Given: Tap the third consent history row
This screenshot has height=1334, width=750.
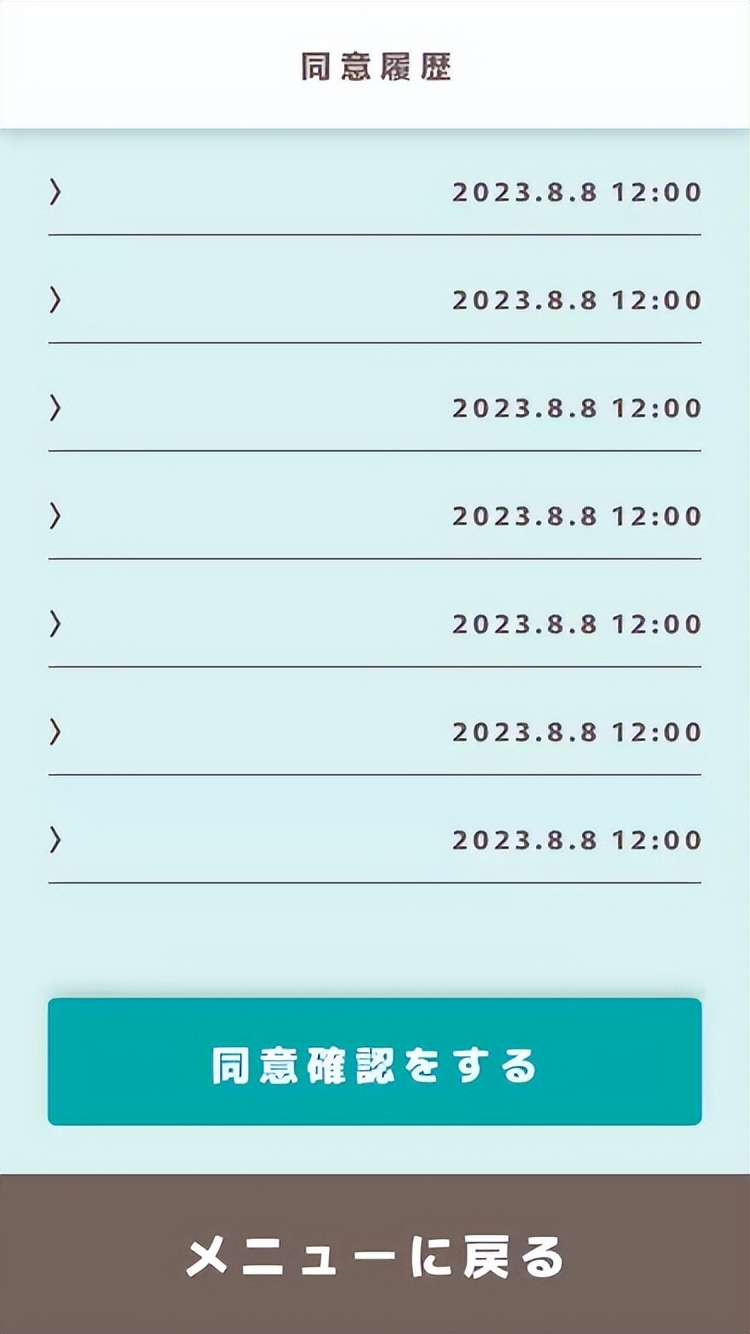Looking at the screenshot, I should 375,408.
